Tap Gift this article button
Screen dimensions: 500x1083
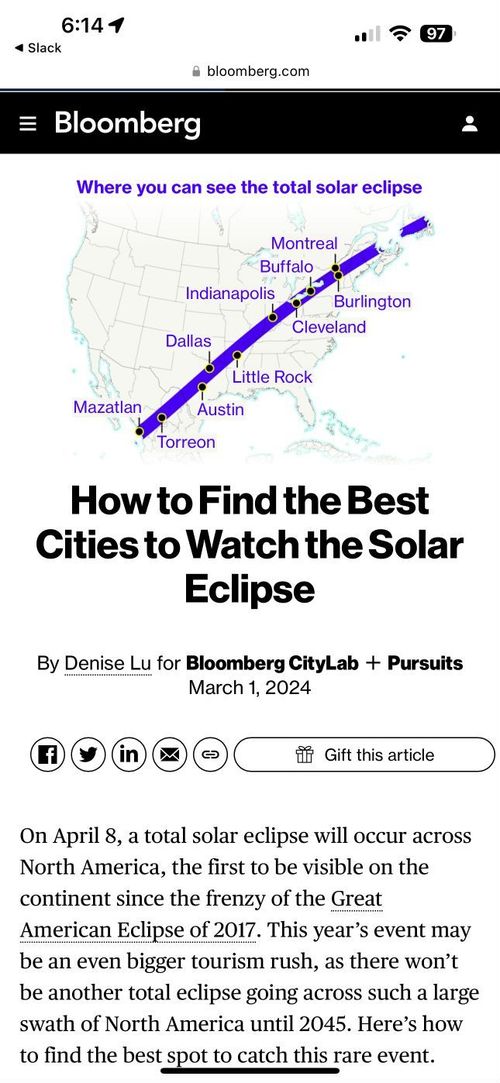tap(365, 755)
